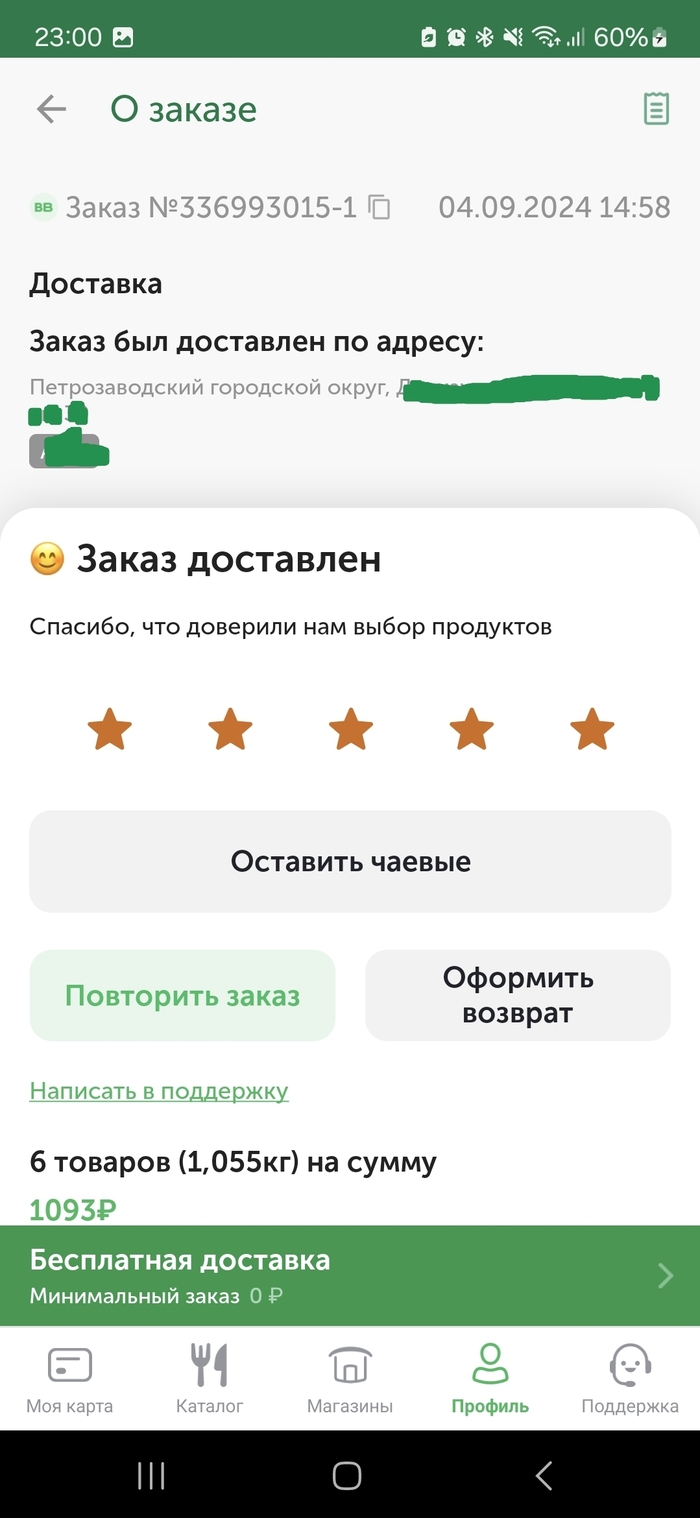The height and width of the screenshot is (1518, 700).
Task: Rate the order with the first star
Action: (x=109, y=729)
